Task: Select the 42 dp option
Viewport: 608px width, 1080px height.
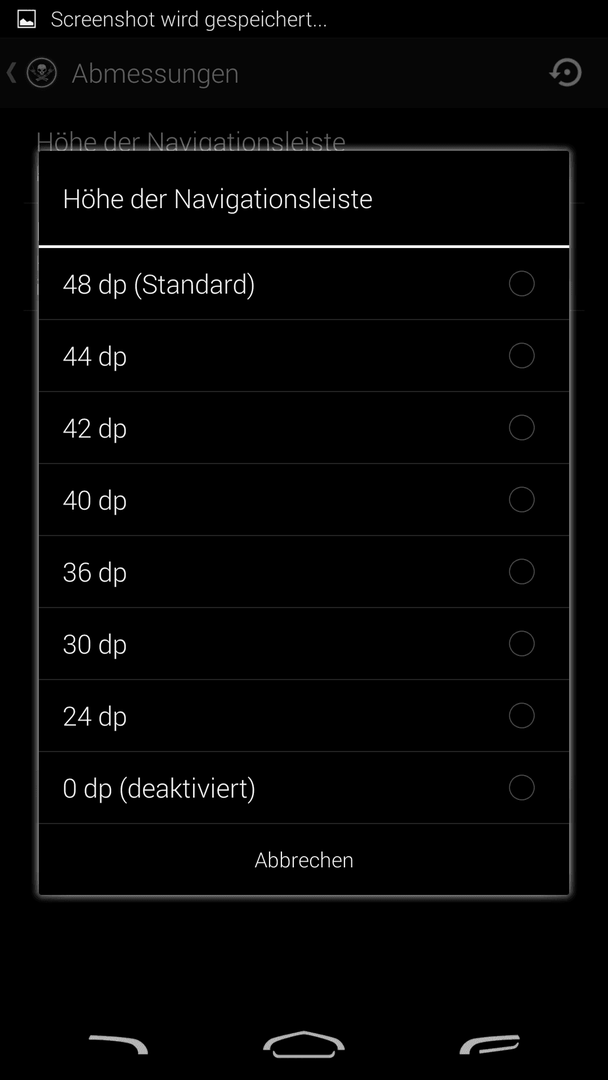Action: [304, 428]
